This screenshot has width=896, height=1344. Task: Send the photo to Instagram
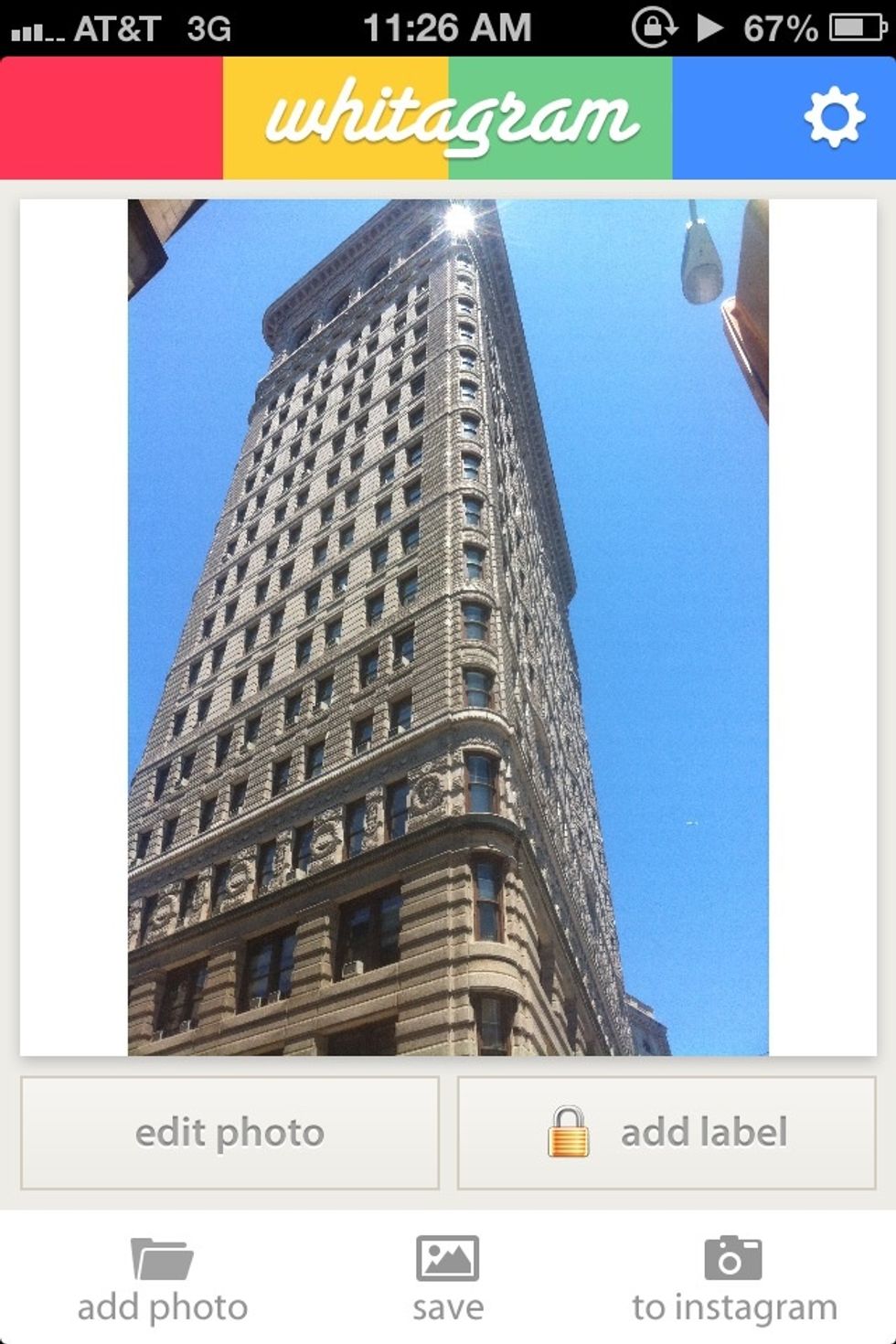[x=734, y=1280]
